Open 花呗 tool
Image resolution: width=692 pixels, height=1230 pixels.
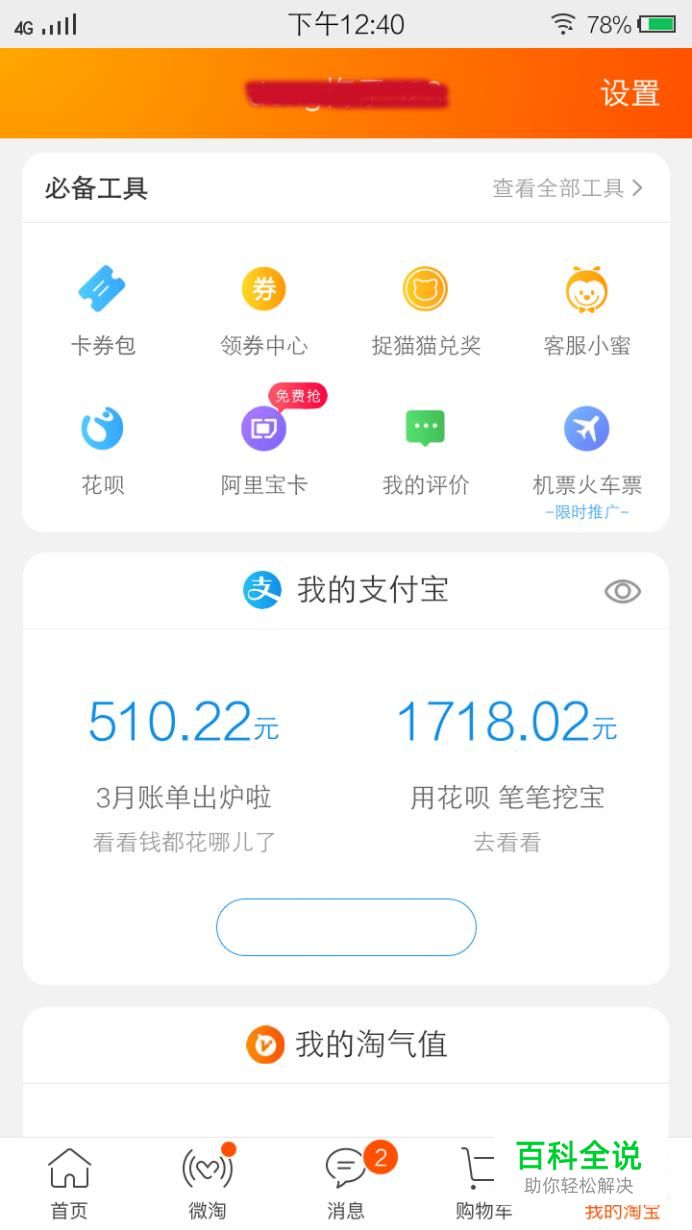pos(102,450)
